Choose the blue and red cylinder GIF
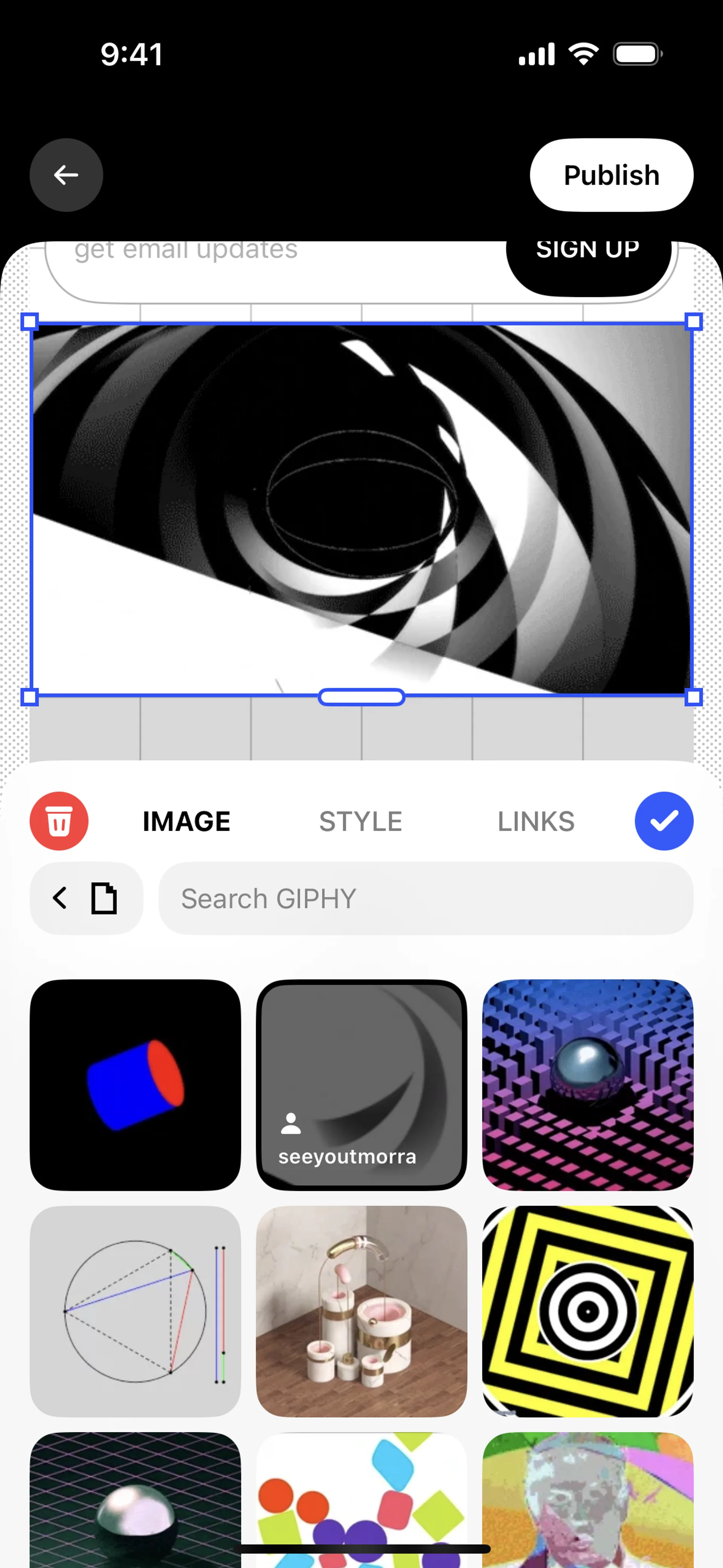 click(135, 1085)
